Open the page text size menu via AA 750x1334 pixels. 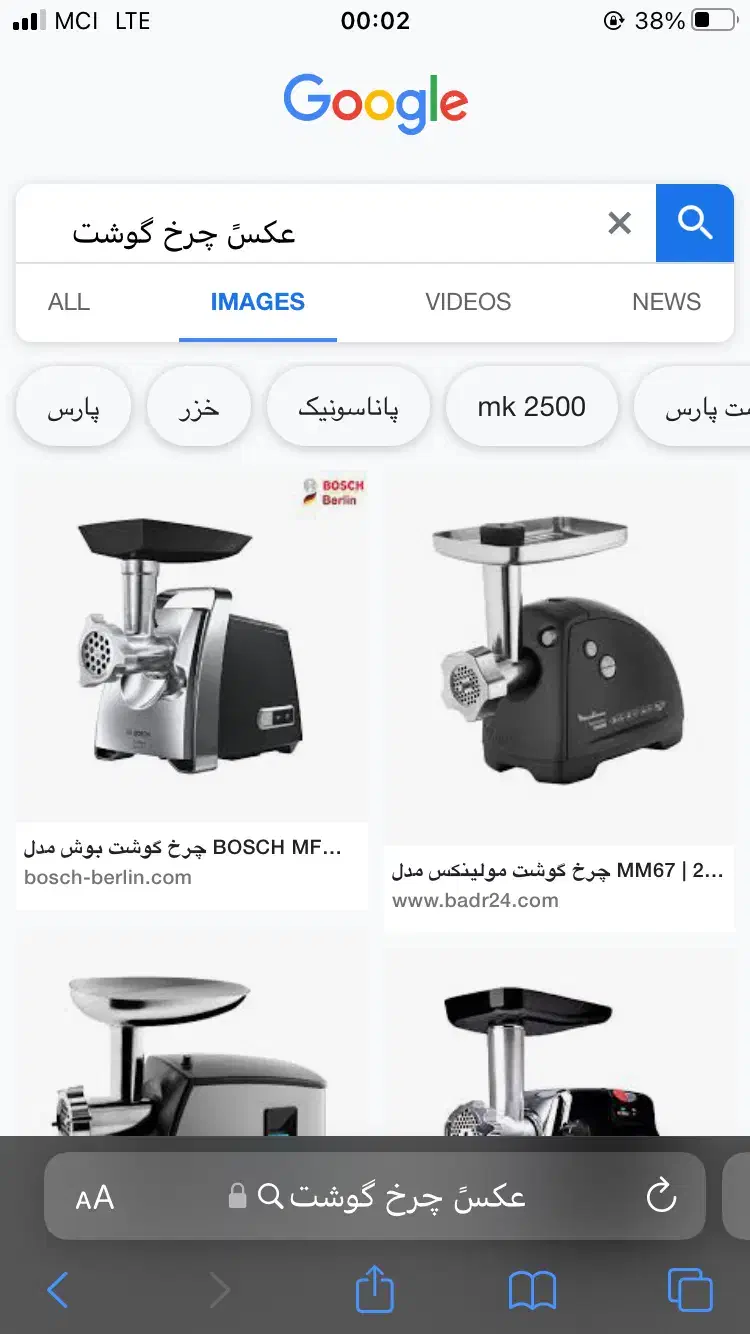coord(96,1196)
